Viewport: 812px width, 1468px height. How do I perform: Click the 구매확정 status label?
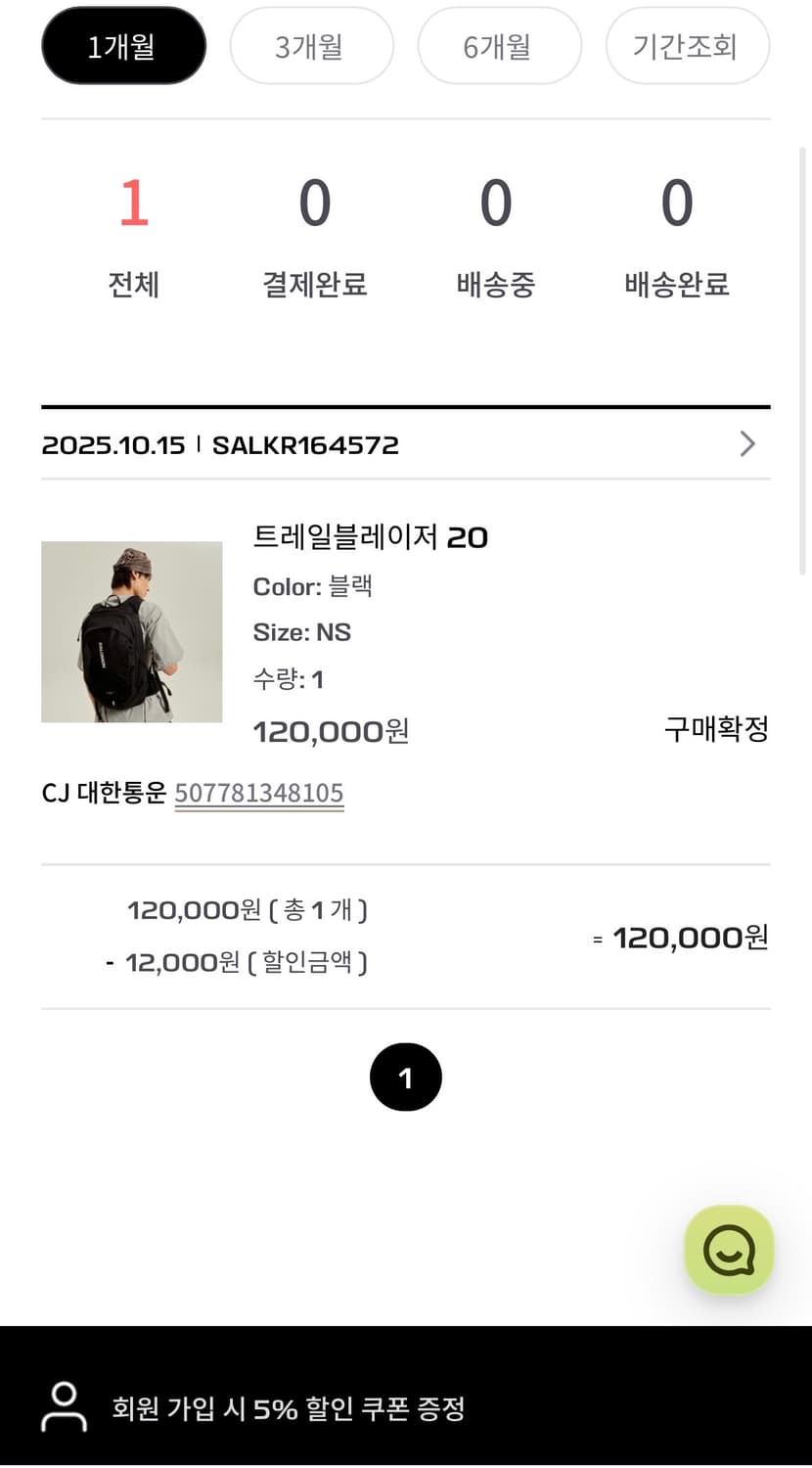click(715, 730)
